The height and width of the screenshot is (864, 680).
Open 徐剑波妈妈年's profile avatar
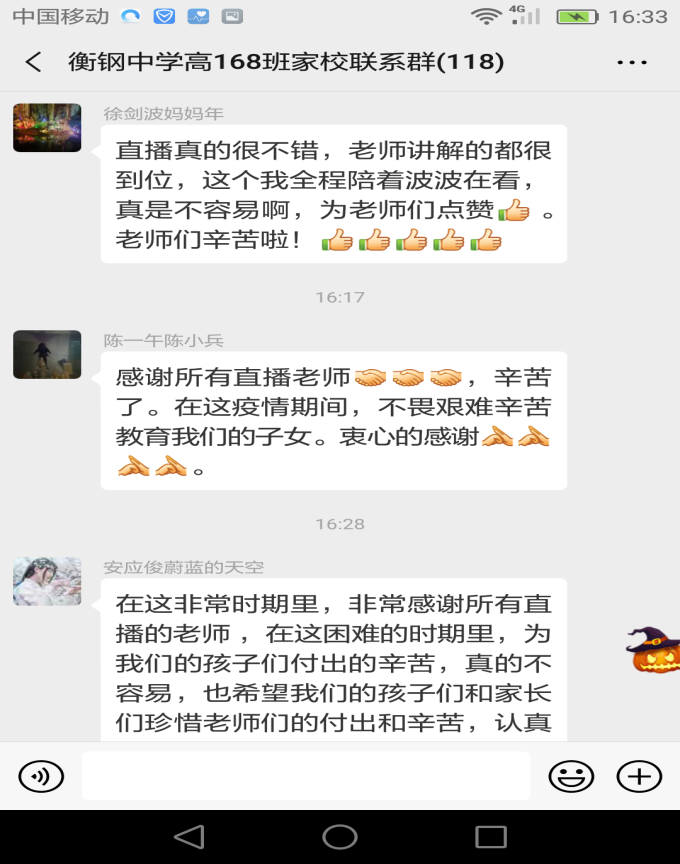[x=47, y=128]
